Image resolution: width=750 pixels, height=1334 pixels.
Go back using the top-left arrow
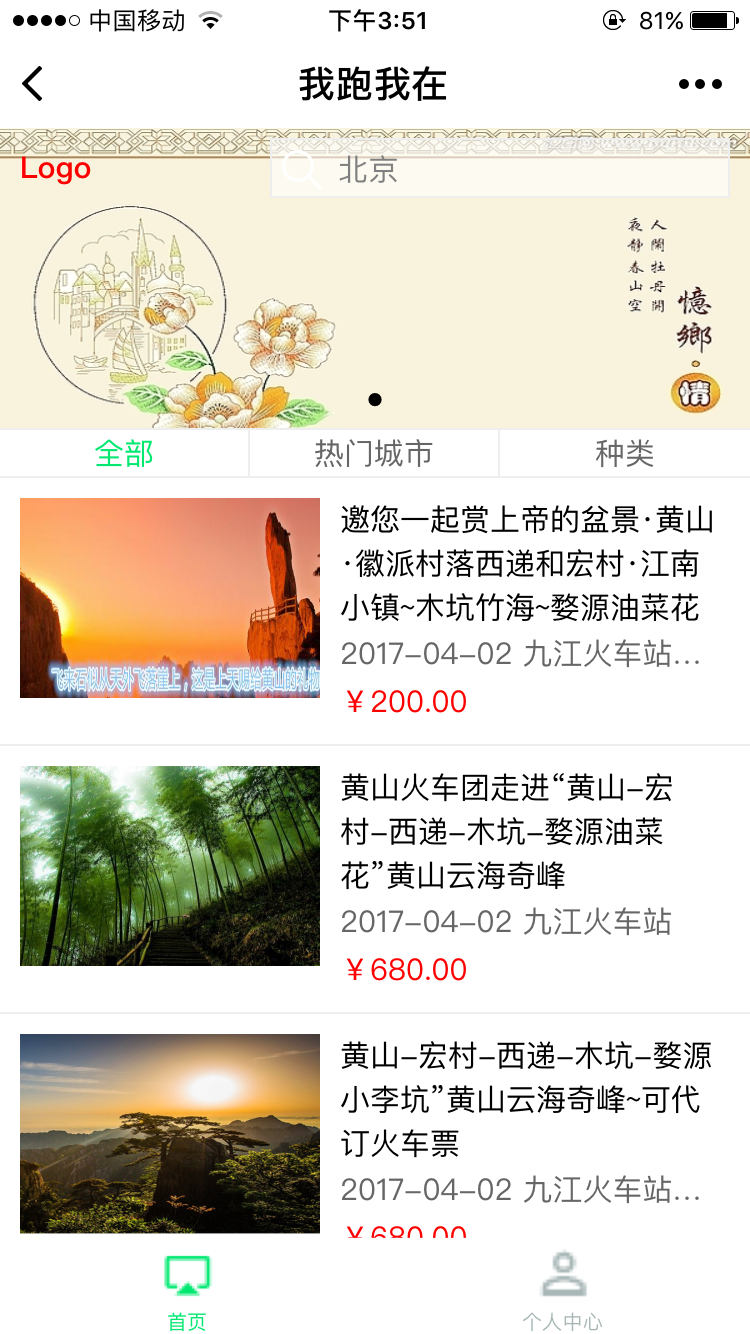[x=33, y=84]
